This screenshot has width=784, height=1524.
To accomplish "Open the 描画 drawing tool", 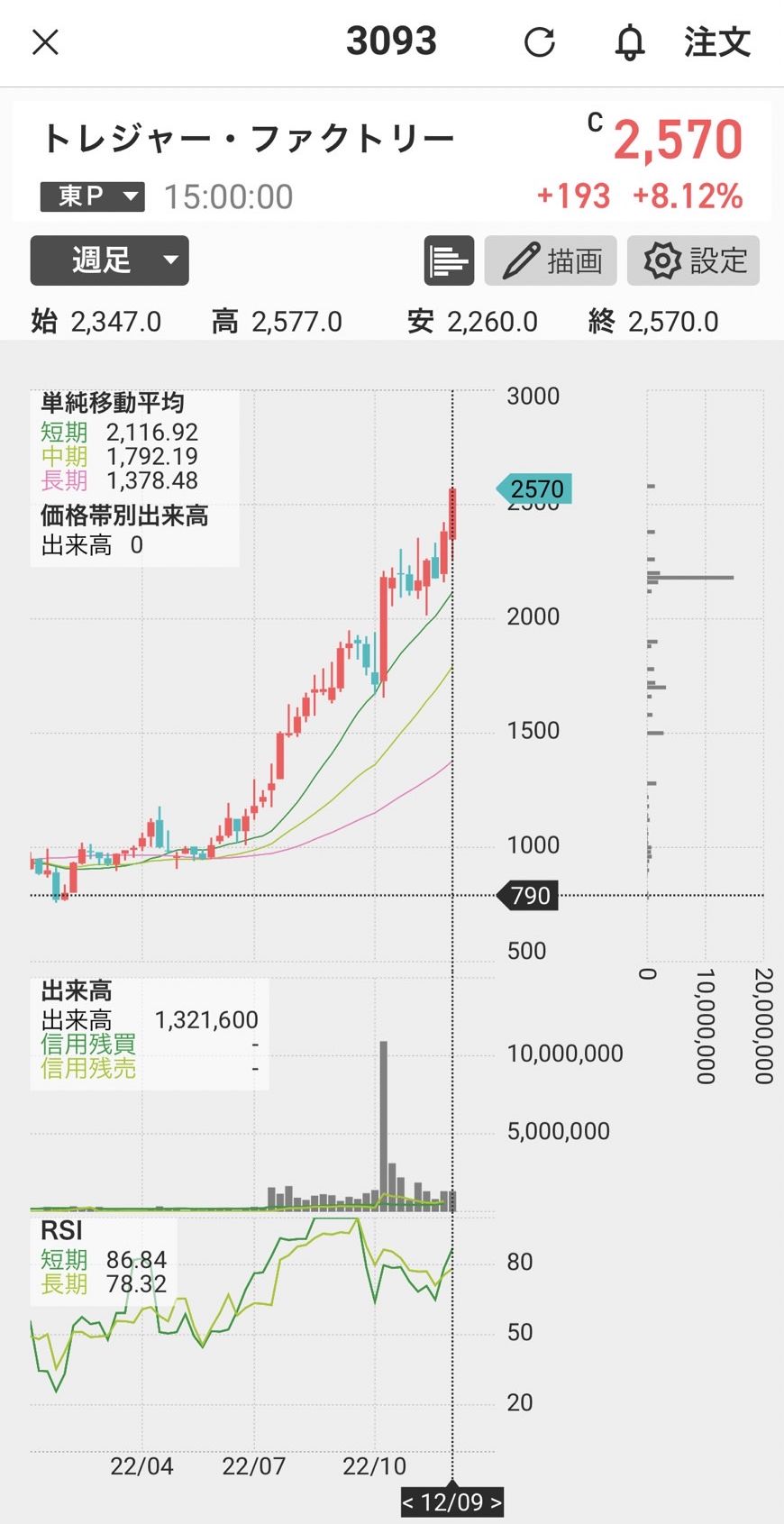I will 551,260.
